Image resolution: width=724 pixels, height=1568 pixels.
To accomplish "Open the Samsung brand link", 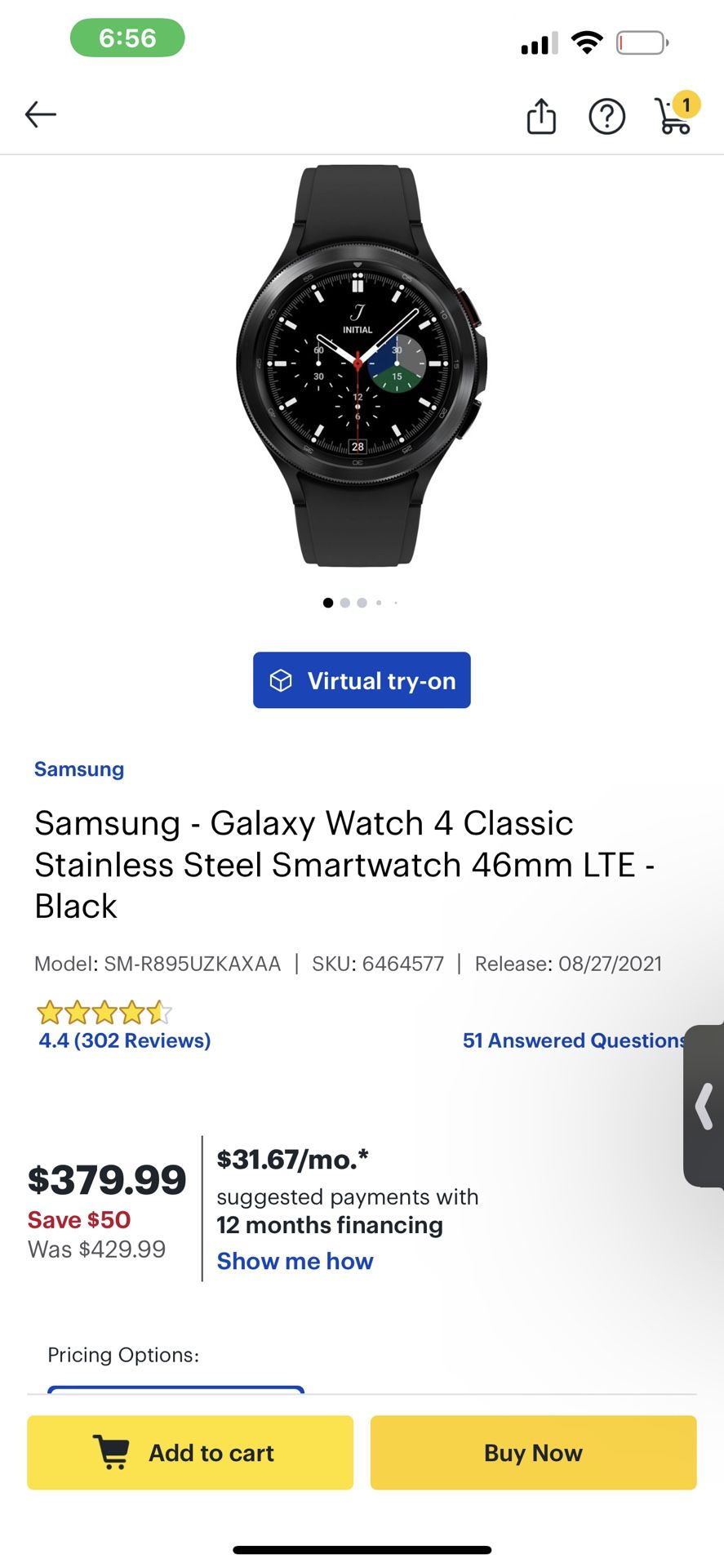I will pos(79,769).
